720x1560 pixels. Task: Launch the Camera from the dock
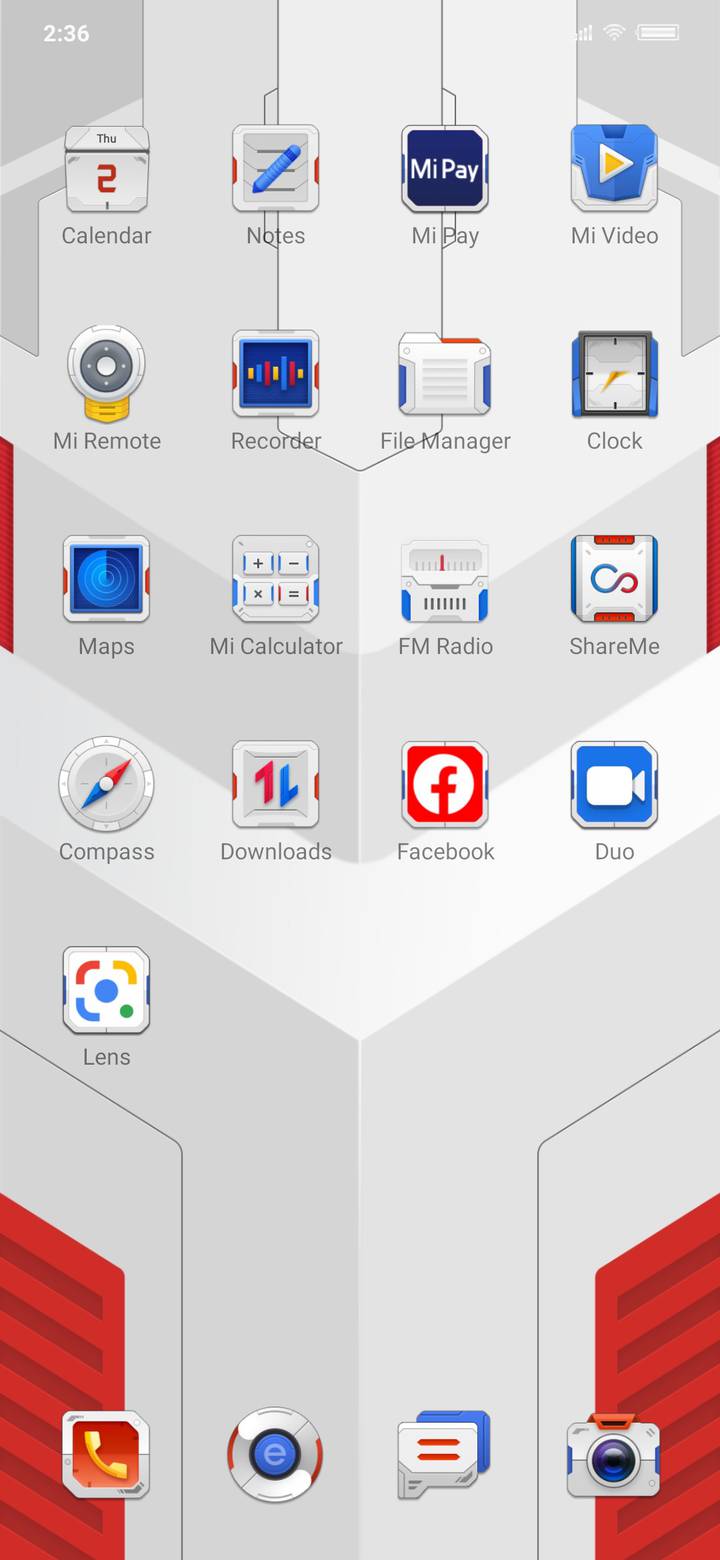point(614,1455)
